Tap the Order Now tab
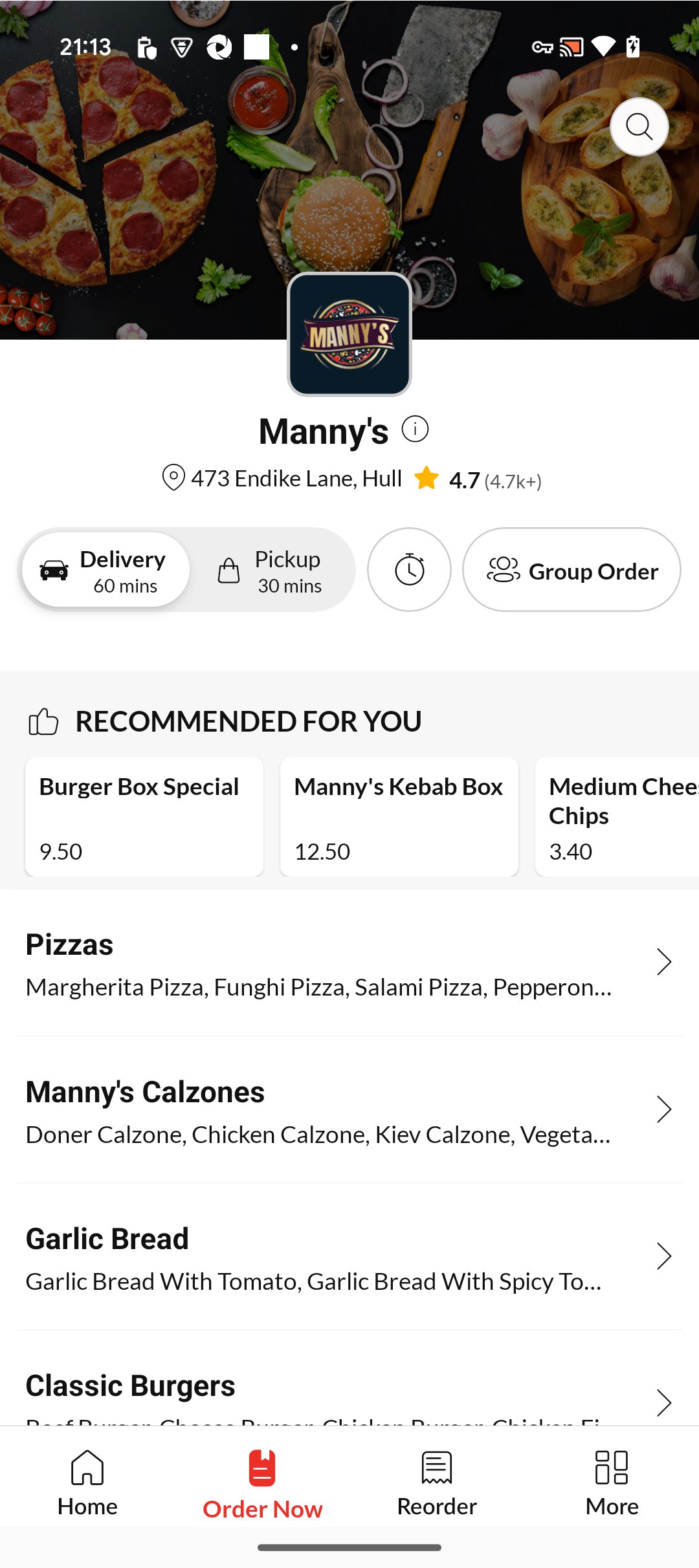Image resolution: width=699 pixels, height=1568 pixels. coord(262,1483)
